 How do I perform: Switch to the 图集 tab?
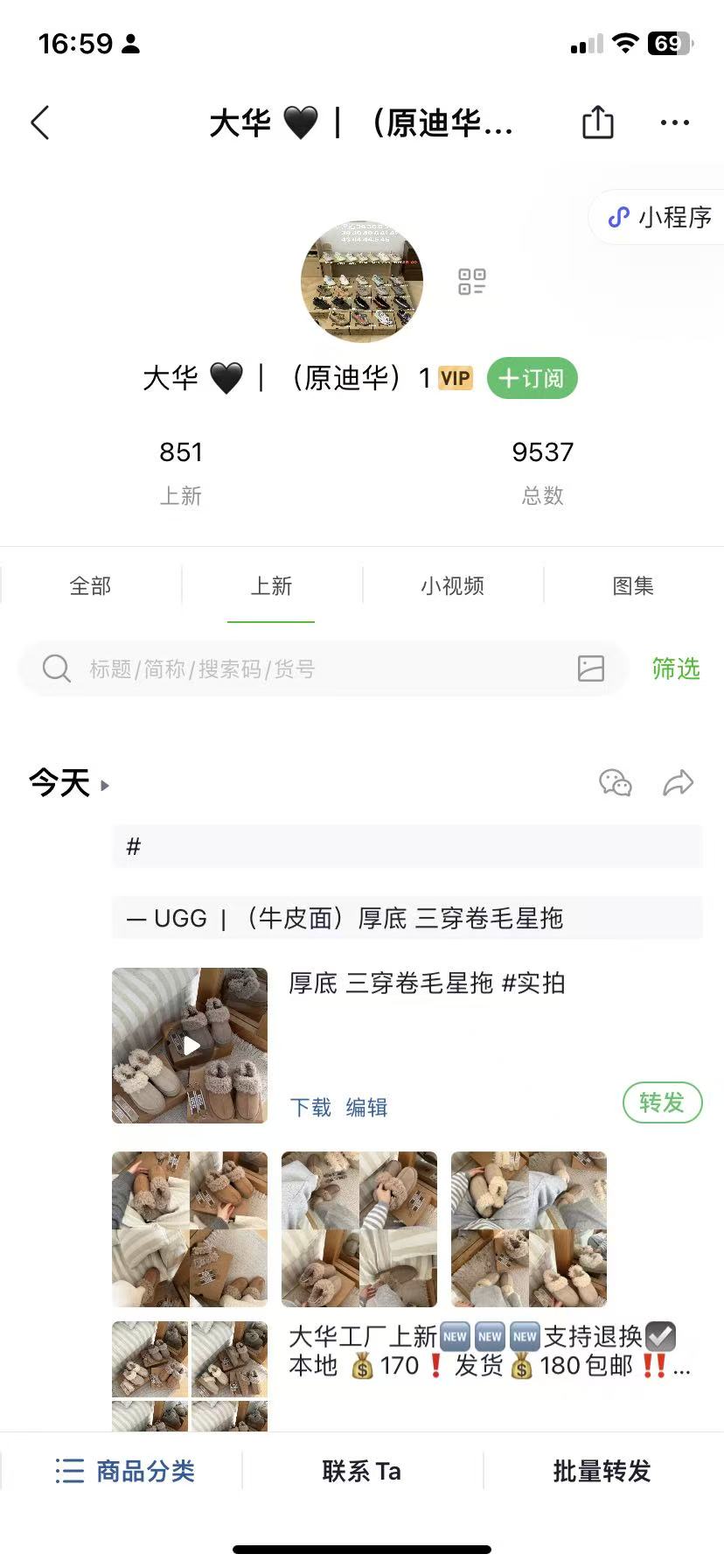[x=633, y=585]
